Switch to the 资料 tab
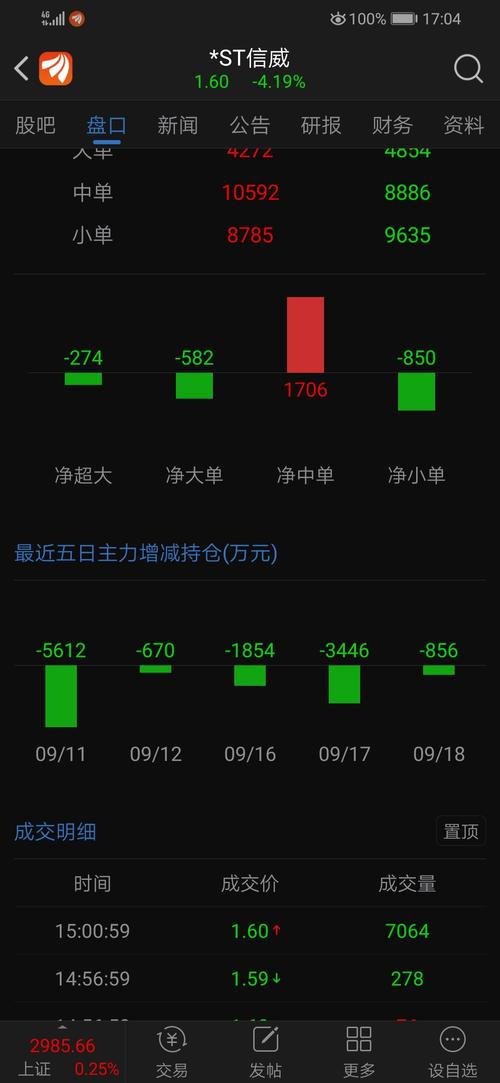The image size is (500, 1083). coord(463,125)
